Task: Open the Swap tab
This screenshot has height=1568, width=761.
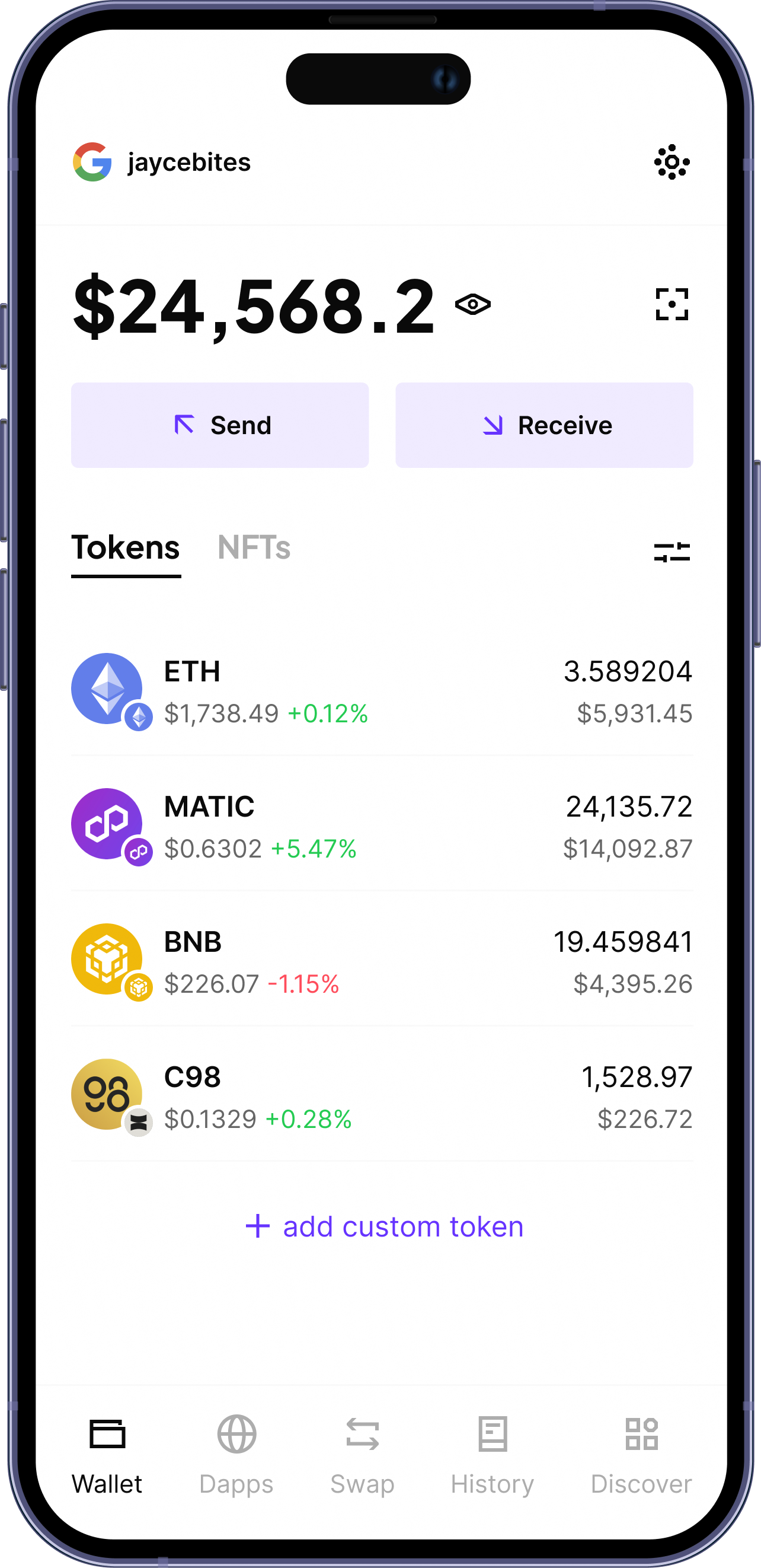Action: click(363, 1455)
